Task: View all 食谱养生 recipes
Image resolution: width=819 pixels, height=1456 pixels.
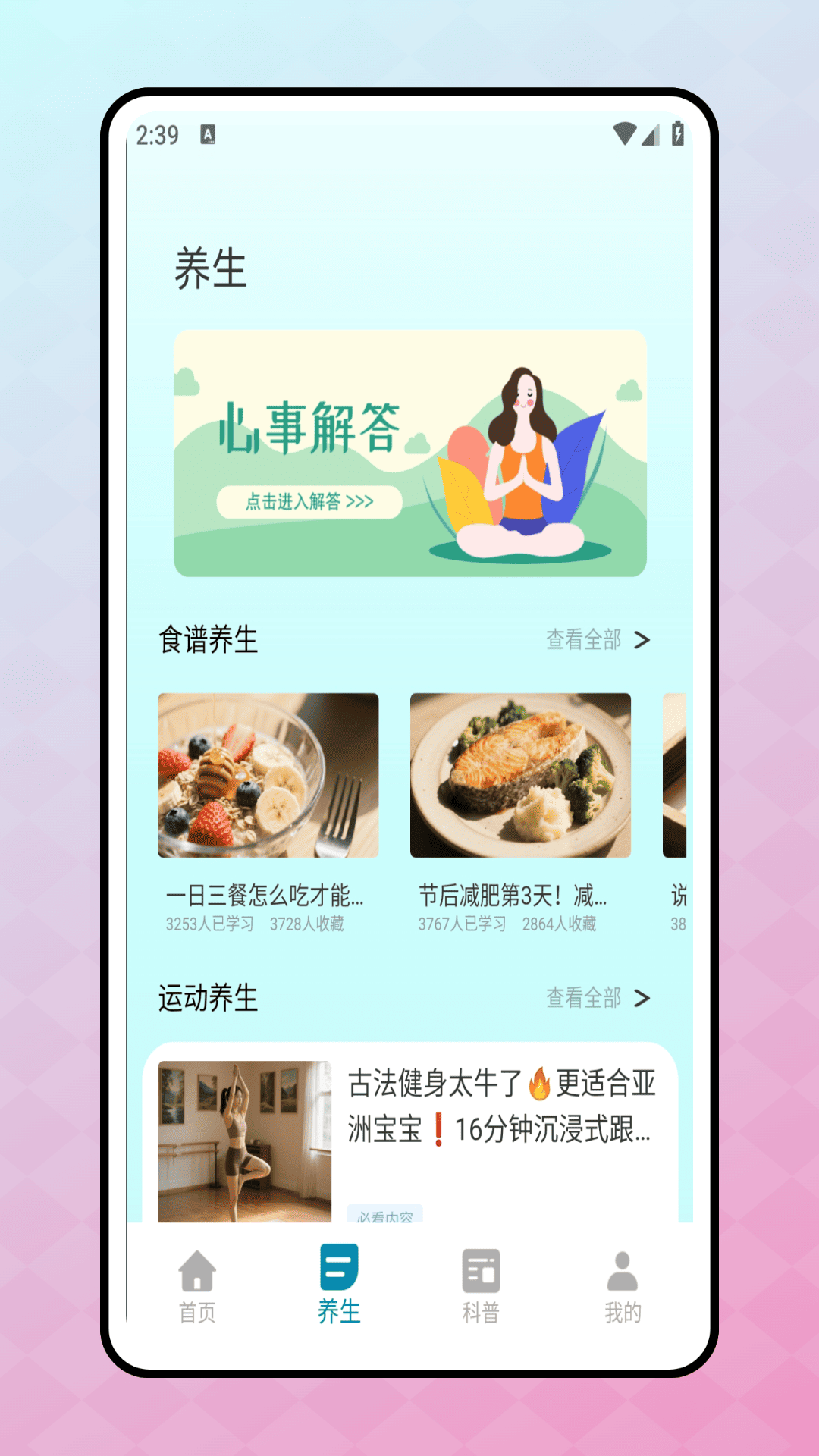Action: [x=598, y=640]
